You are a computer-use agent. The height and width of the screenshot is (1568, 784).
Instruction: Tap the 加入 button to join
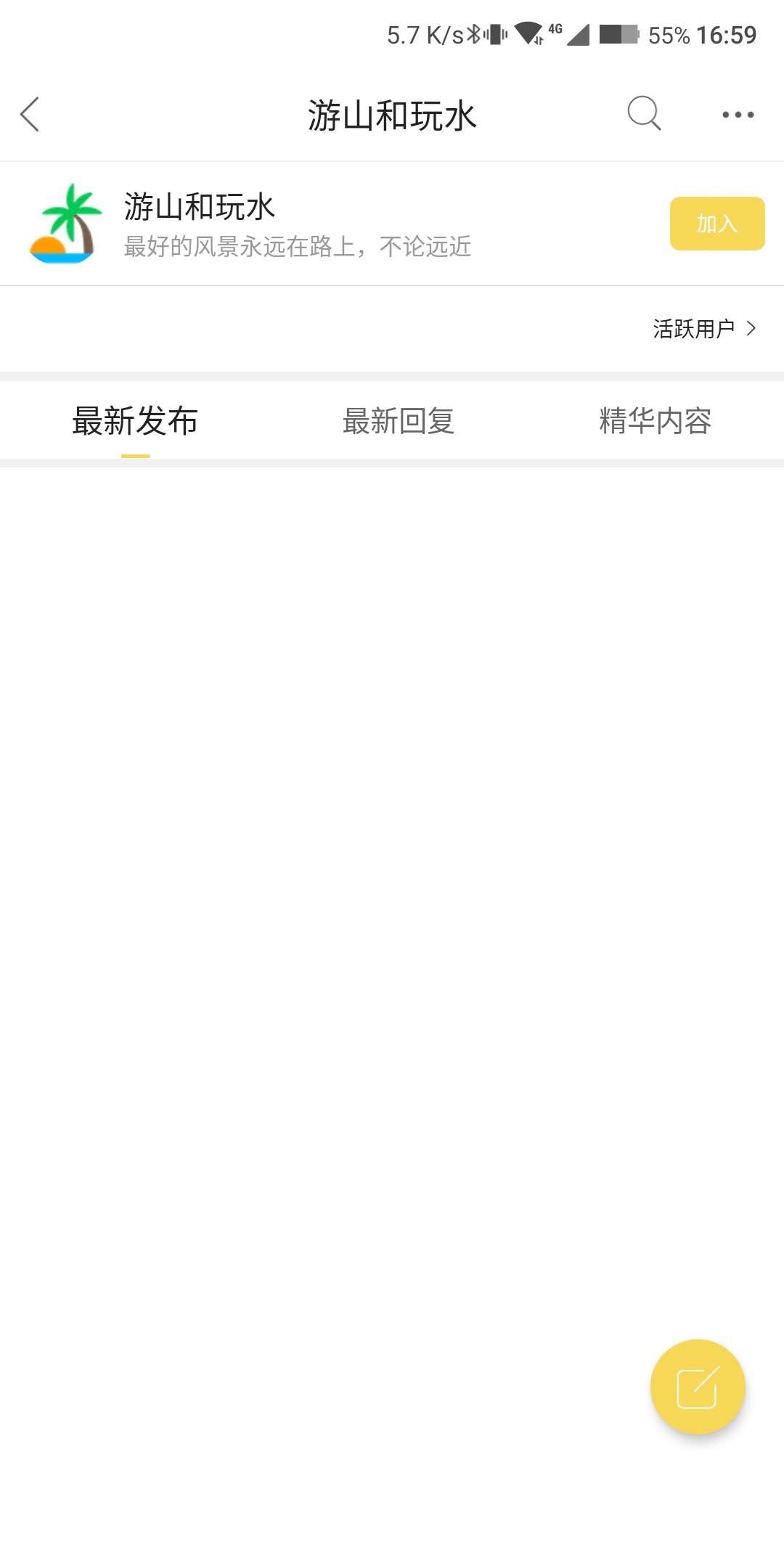click(717, 224)
